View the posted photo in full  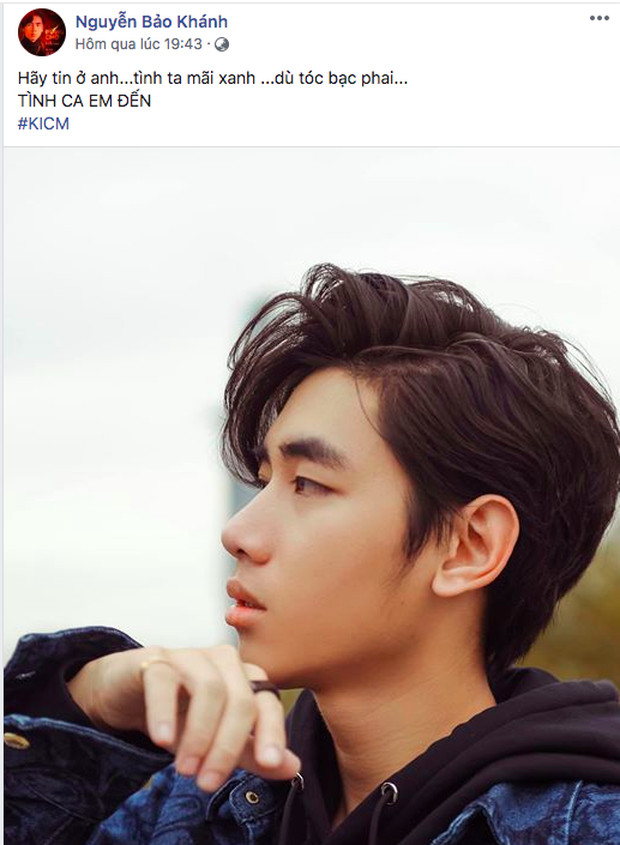310,495
